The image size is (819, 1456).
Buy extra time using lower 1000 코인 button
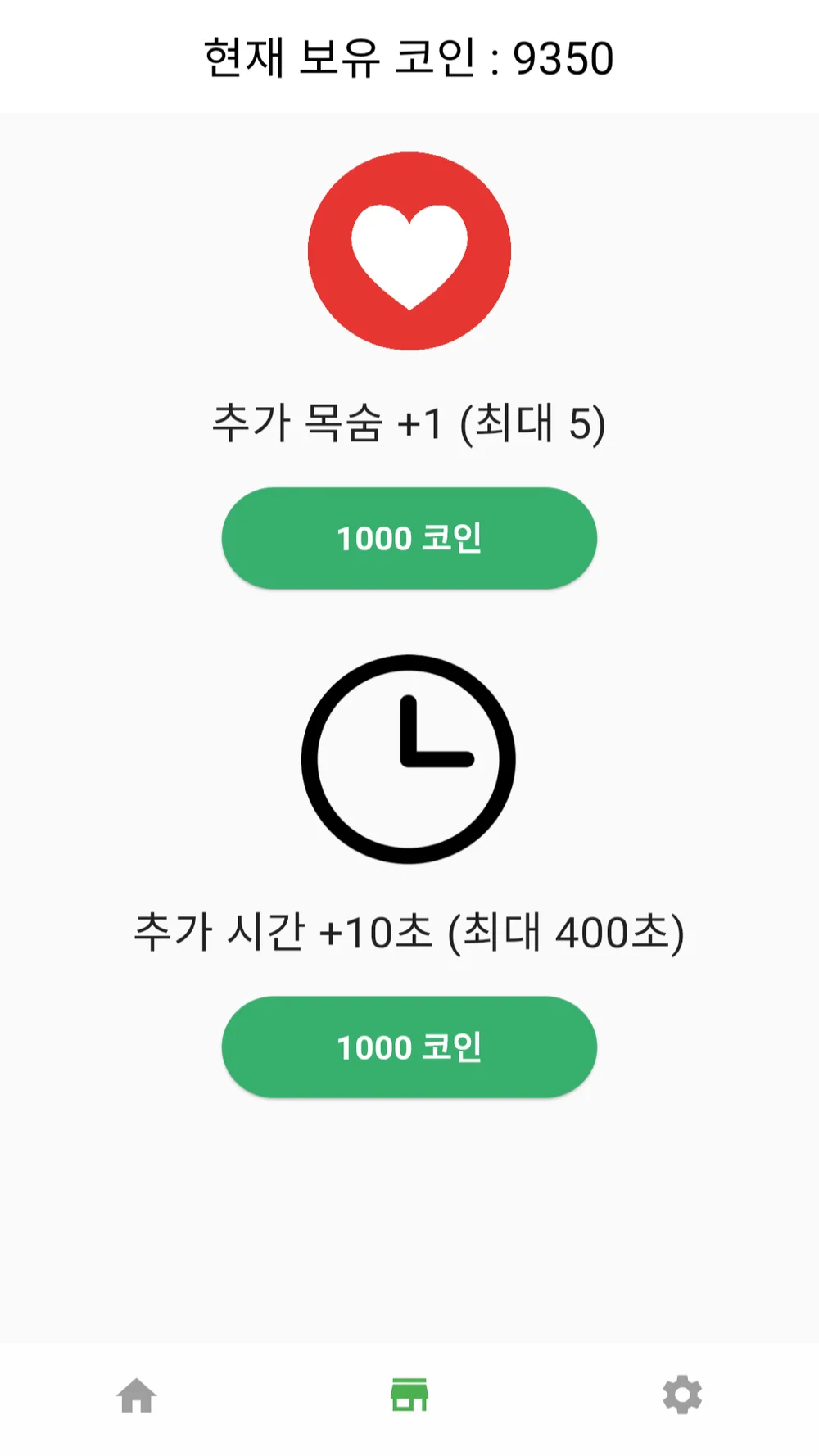click(x=409, y=1047)
